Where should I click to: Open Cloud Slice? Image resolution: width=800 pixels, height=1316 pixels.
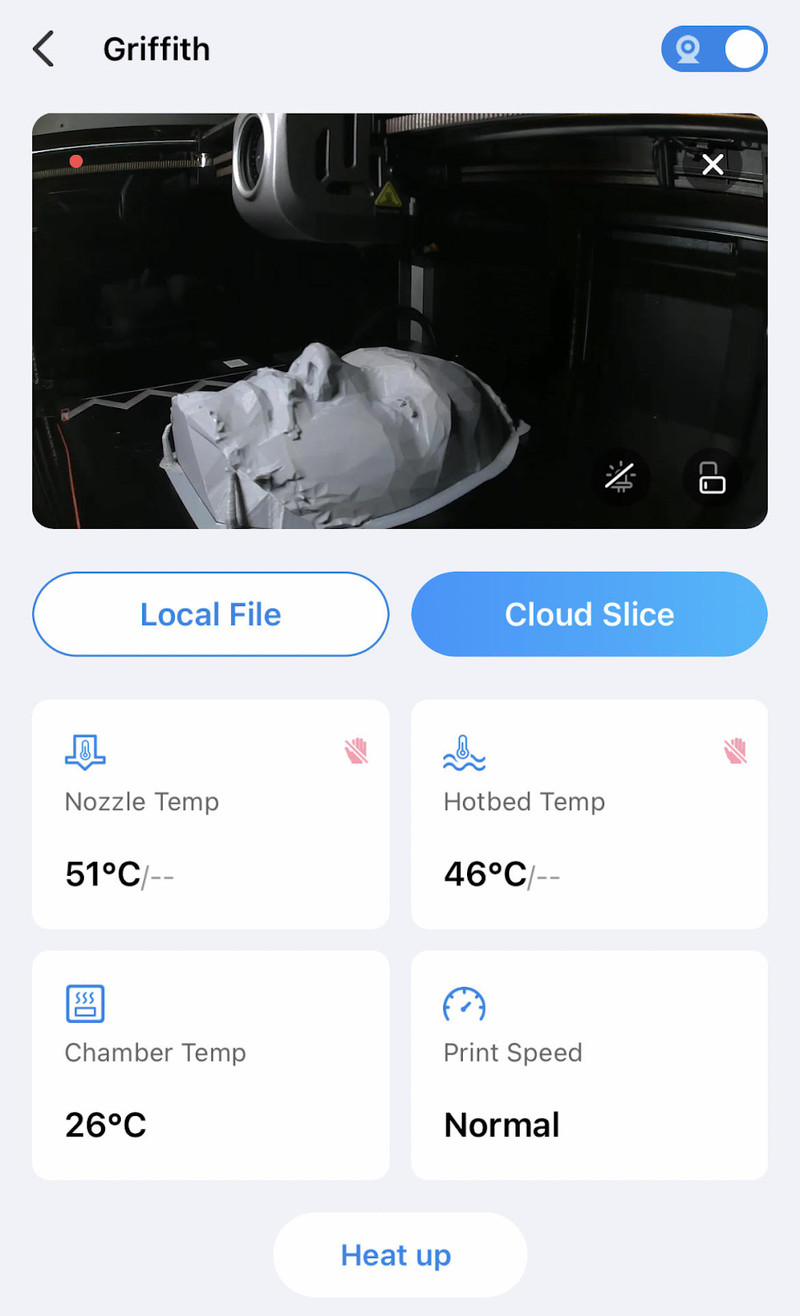click(589, 614)
